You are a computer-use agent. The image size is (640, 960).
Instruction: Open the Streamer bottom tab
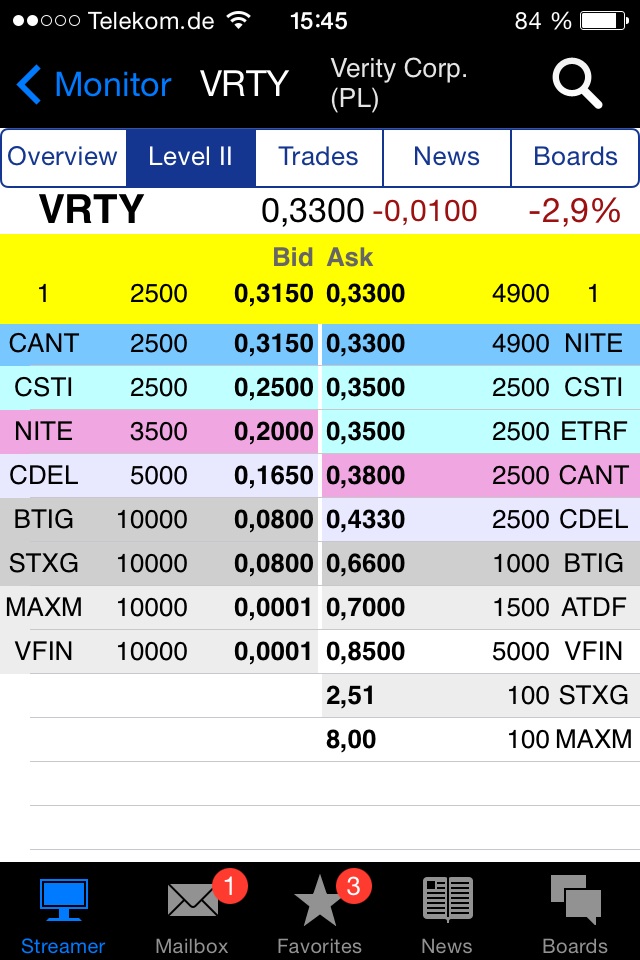coord(63,914)
